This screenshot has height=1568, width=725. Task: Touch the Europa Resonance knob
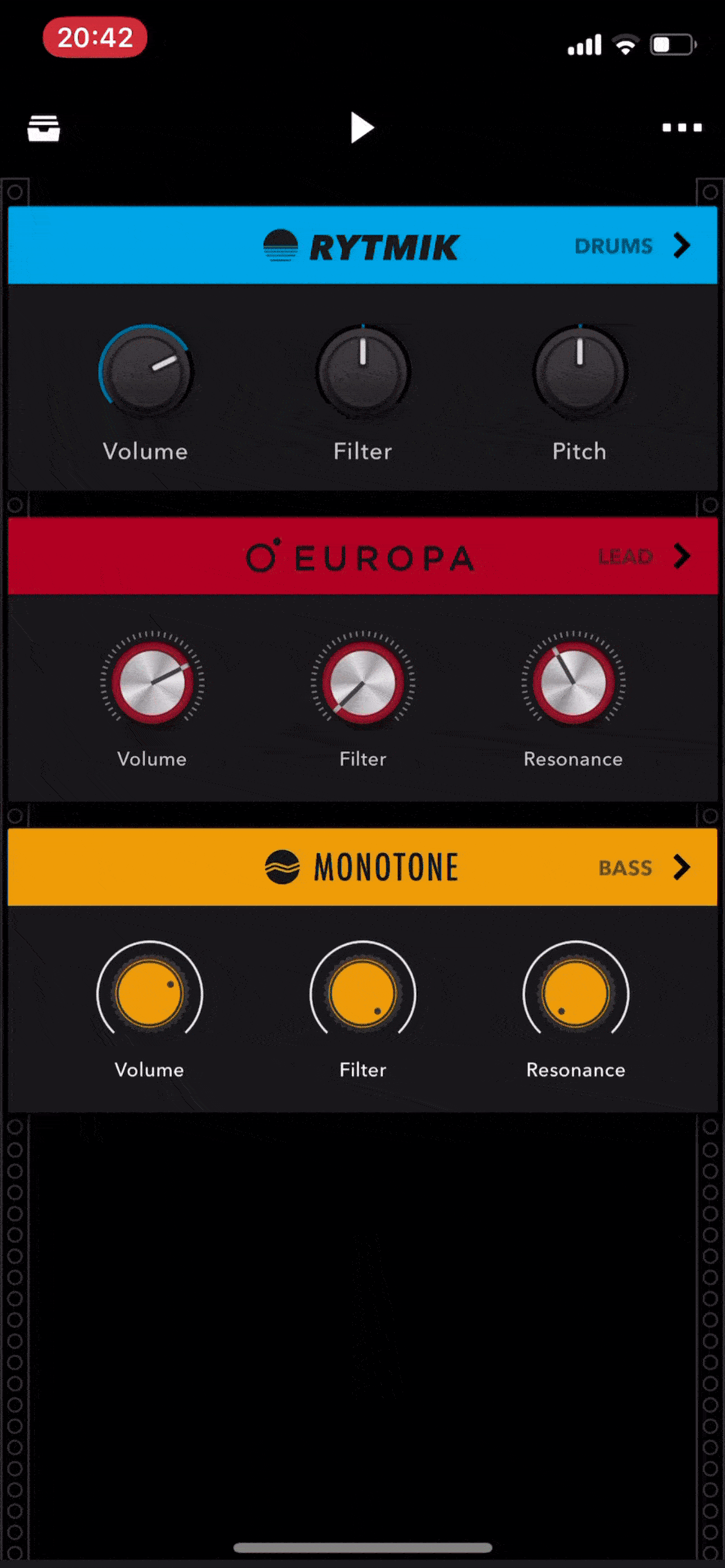click(x=573, y=682)
